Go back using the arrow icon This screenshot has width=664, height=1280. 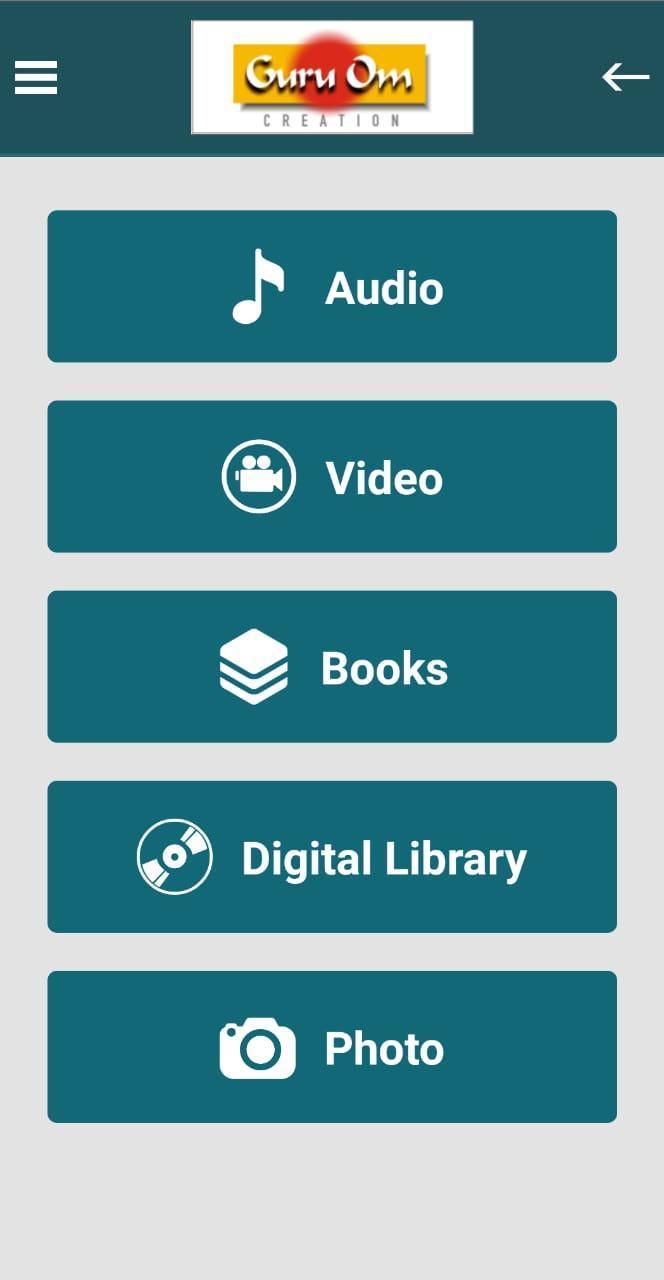click(x=625, y=77)
